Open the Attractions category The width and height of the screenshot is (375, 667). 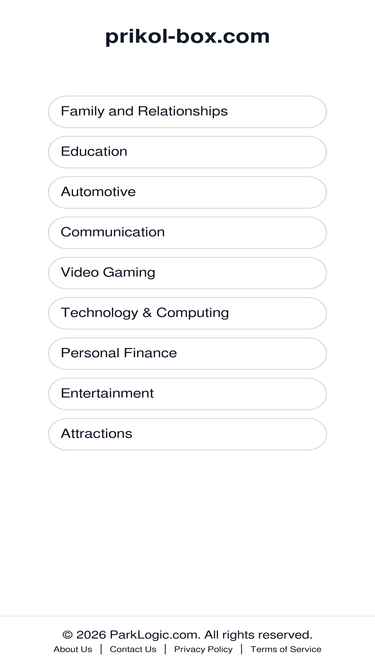pyautogui.click(x=187, y=434)
